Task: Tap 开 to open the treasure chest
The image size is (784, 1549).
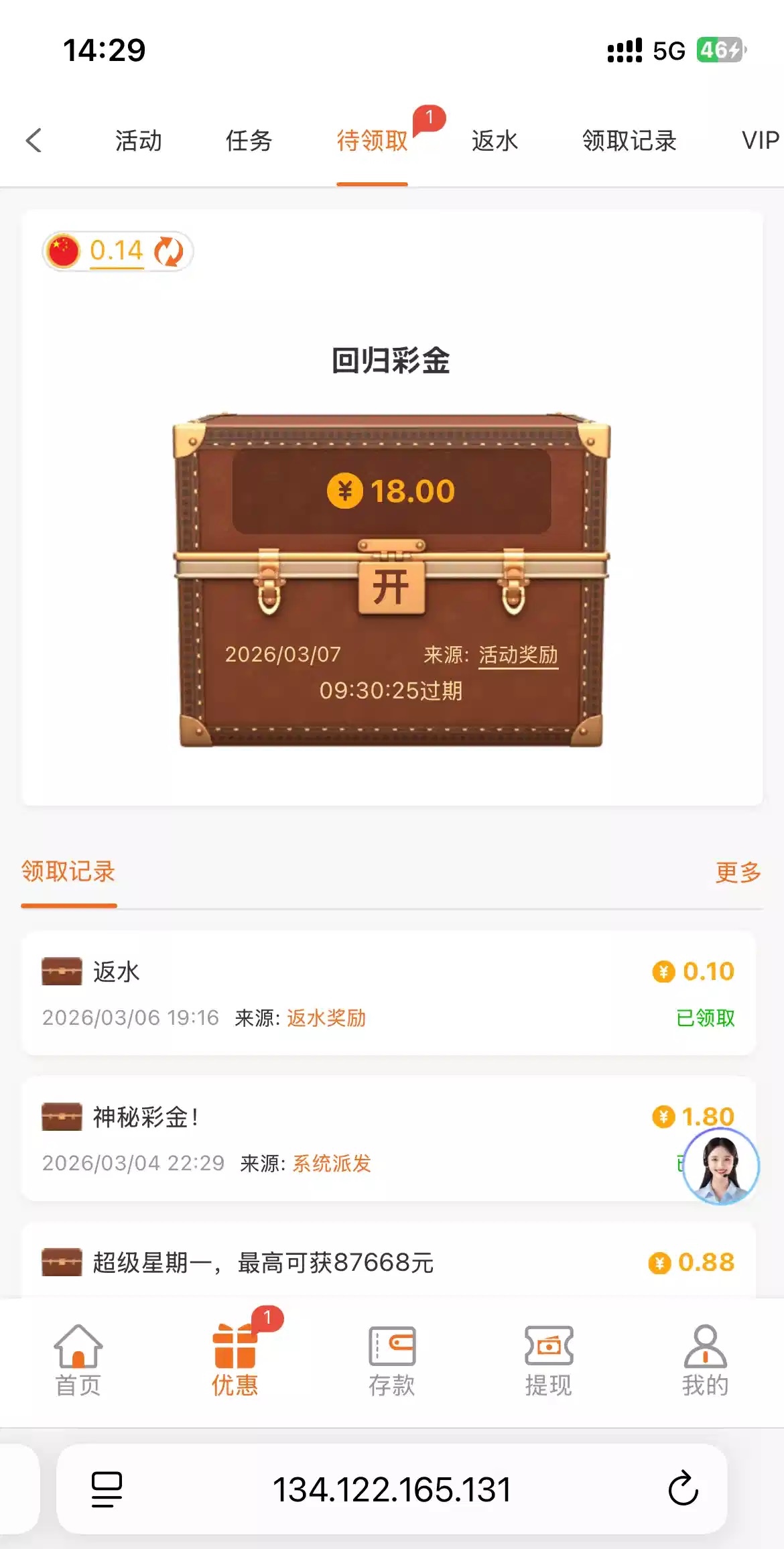Action: pyautogui.click(x=391, y=586)
